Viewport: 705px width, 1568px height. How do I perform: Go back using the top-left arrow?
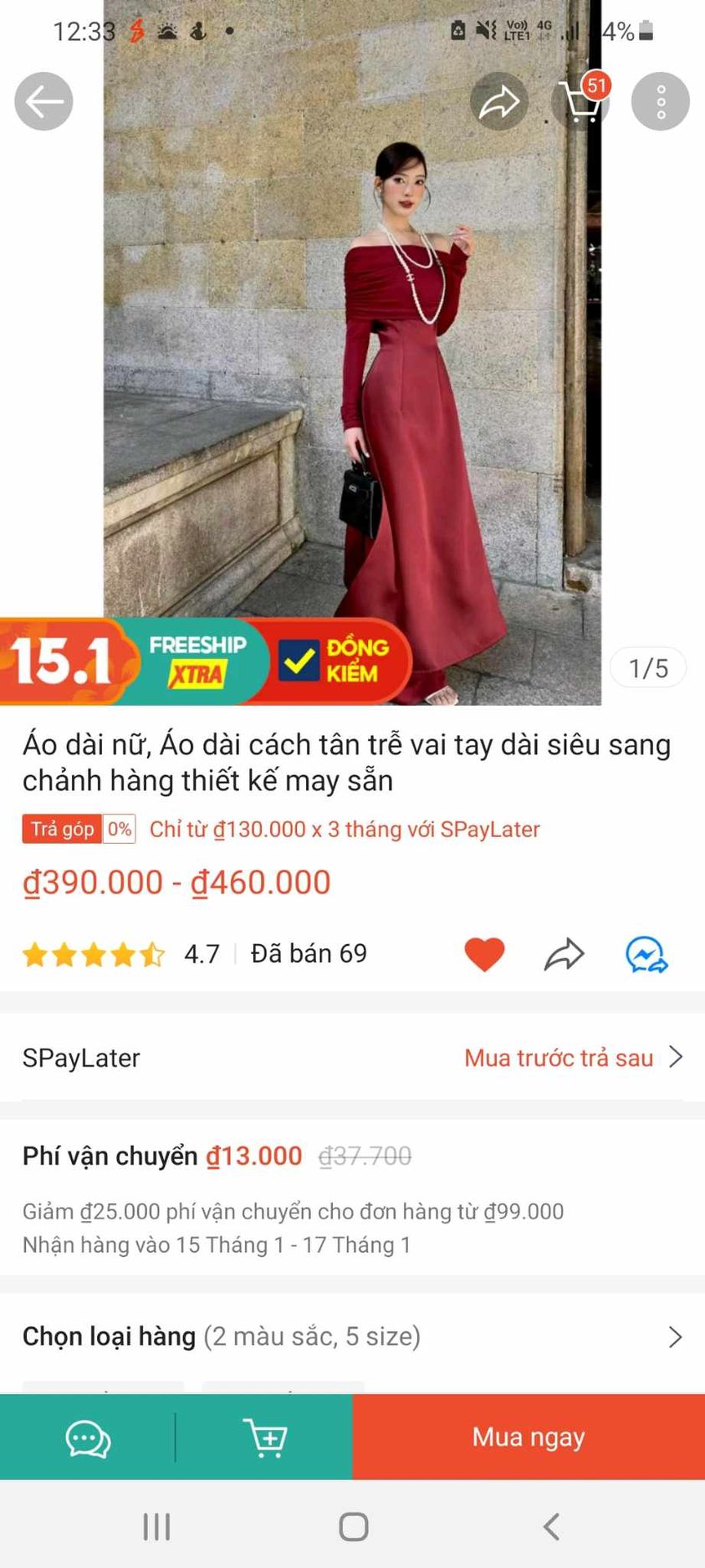43,102
